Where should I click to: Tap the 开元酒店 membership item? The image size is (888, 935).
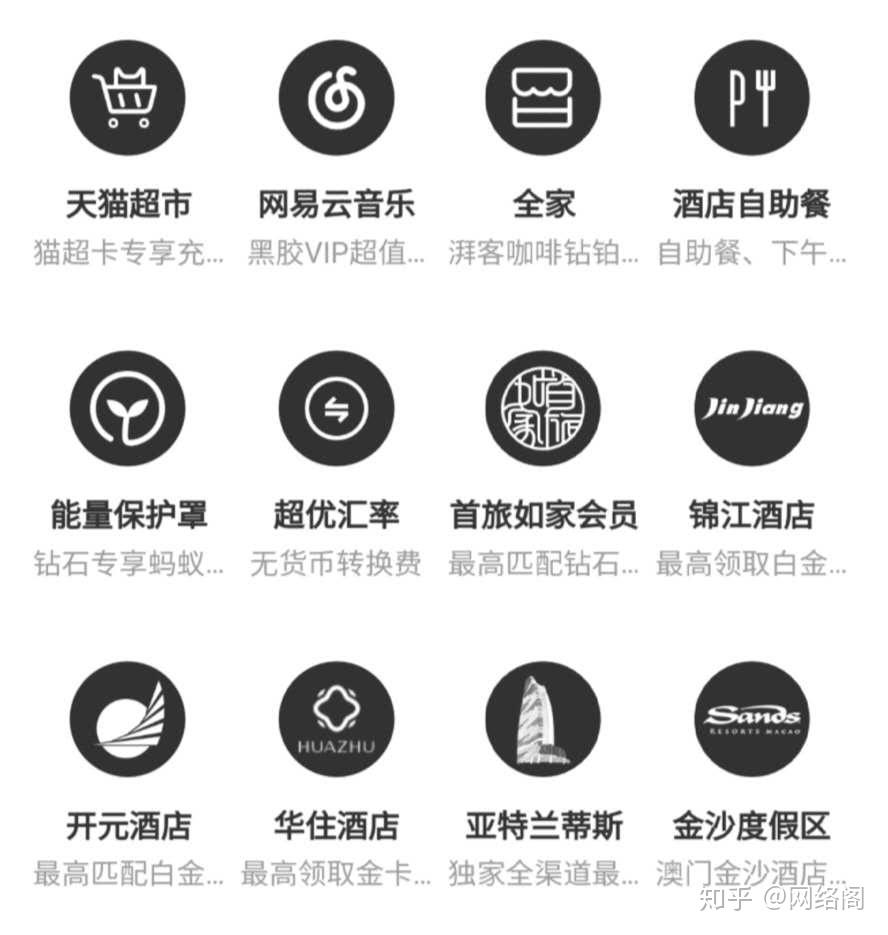[127, 719]
